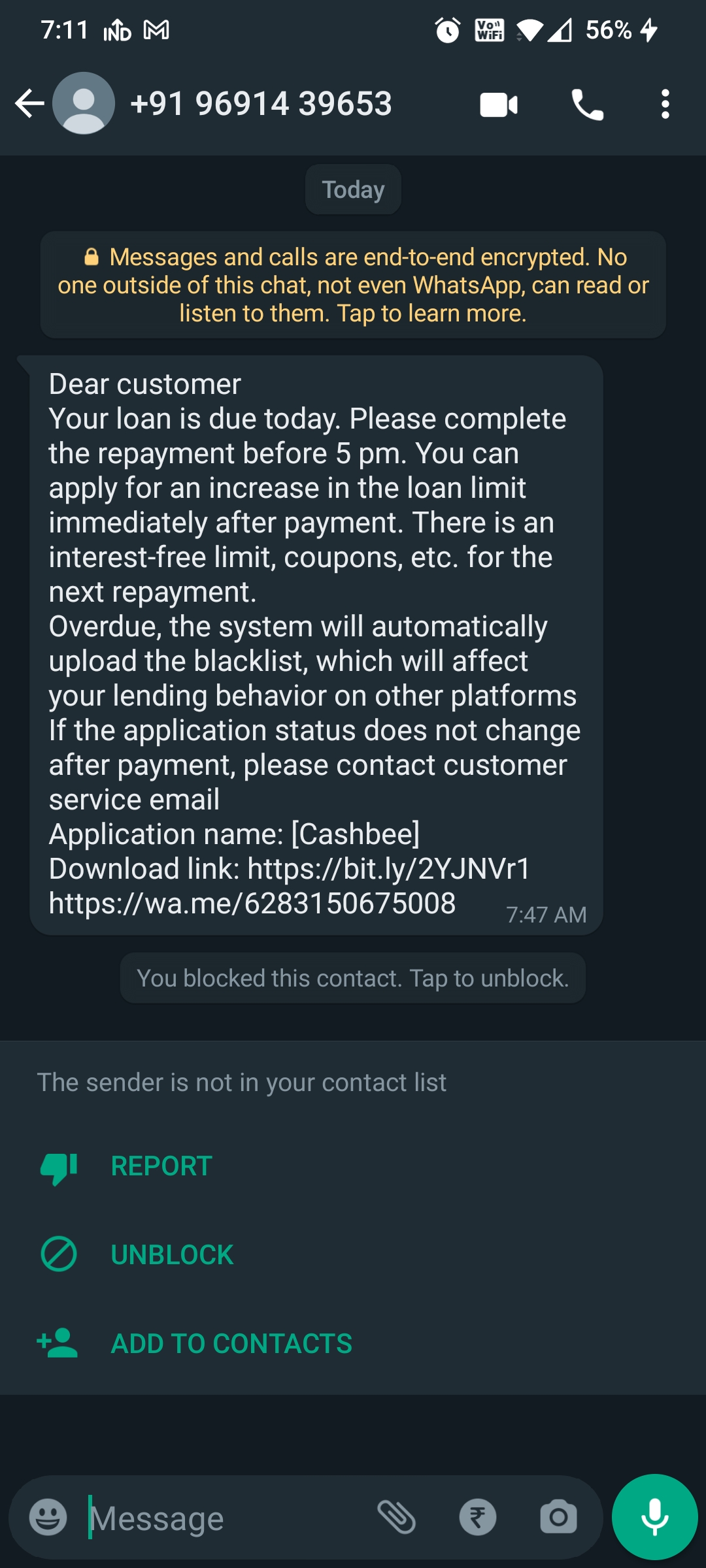Start a video call
The height and width of the screenshot is (1568, 706).
[499, 105]
